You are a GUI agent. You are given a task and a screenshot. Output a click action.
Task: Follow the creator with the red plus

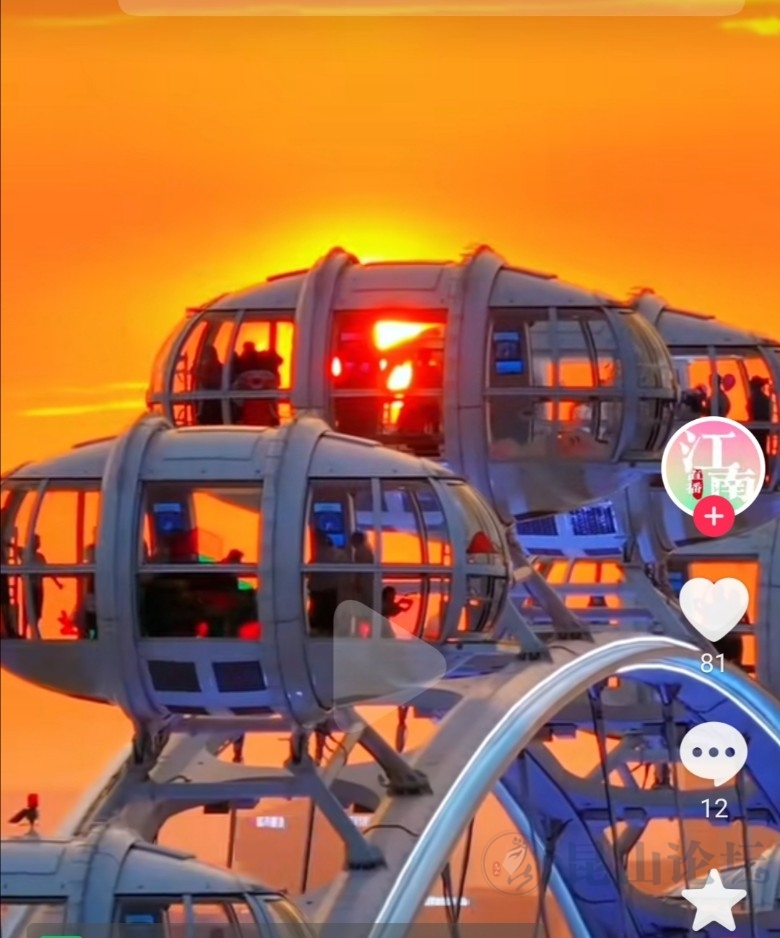[x=713, y=517]
